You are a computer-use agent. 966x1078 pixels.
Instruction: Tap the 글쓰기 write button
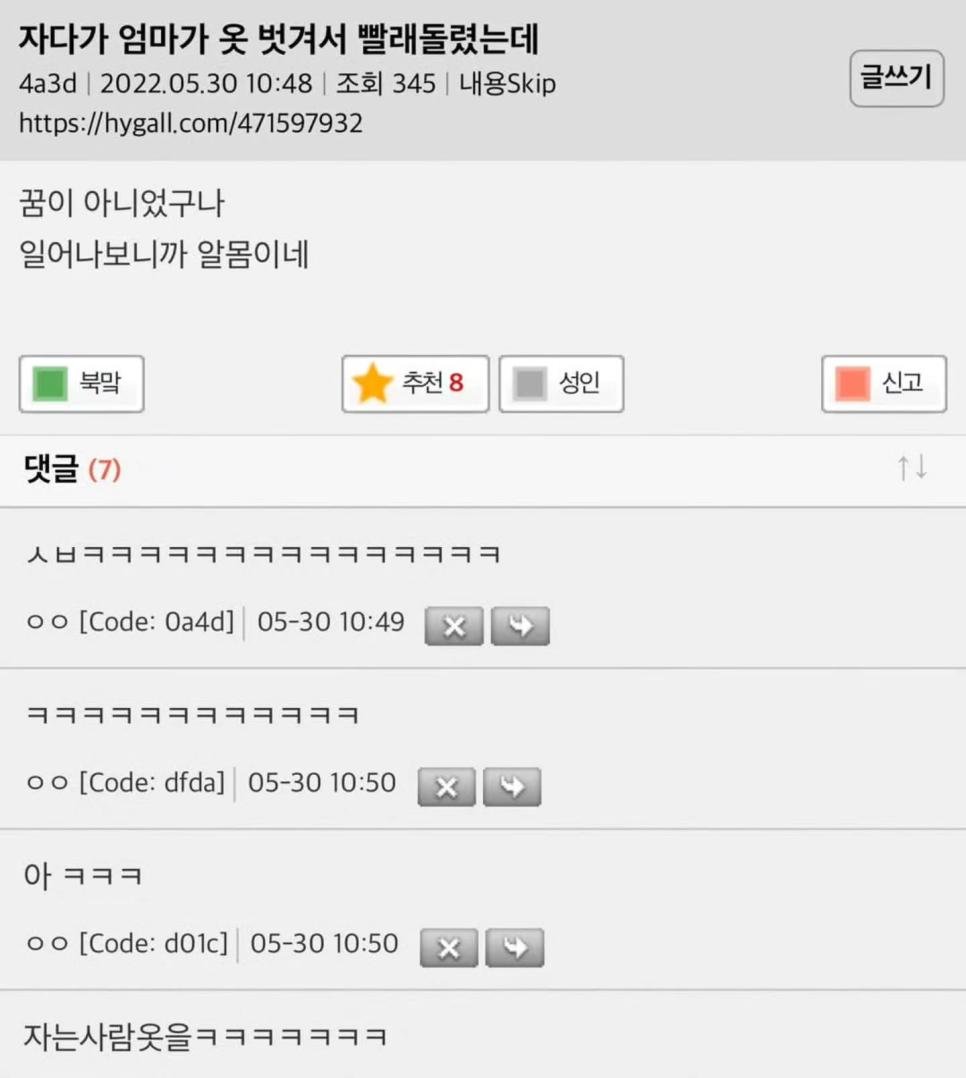(896, 78)
